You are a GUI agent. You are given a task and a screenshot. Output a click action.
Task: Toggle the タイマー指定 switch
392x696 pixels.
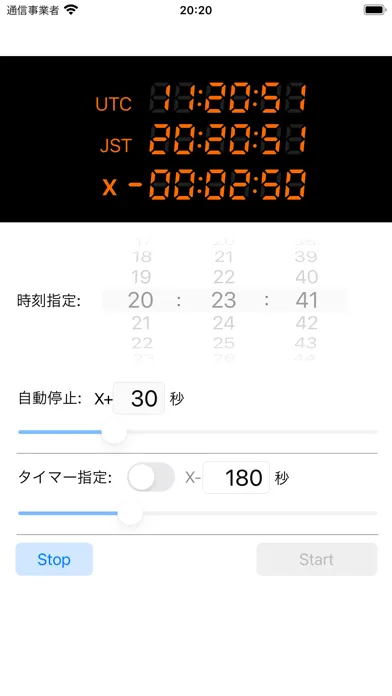tap(151, 477)
